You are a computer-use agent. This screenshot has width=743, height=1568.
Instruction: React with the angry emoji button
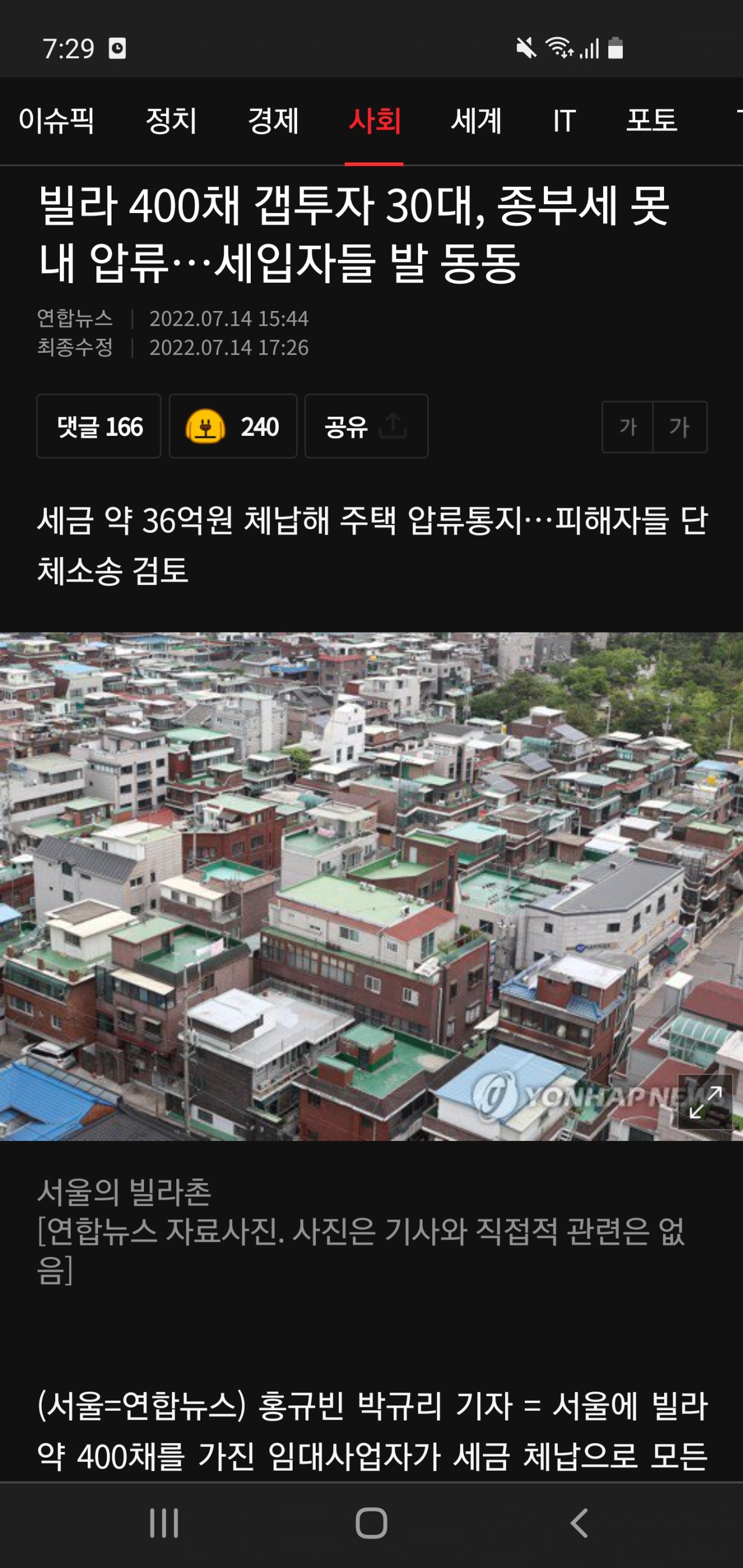pos(233,426)
